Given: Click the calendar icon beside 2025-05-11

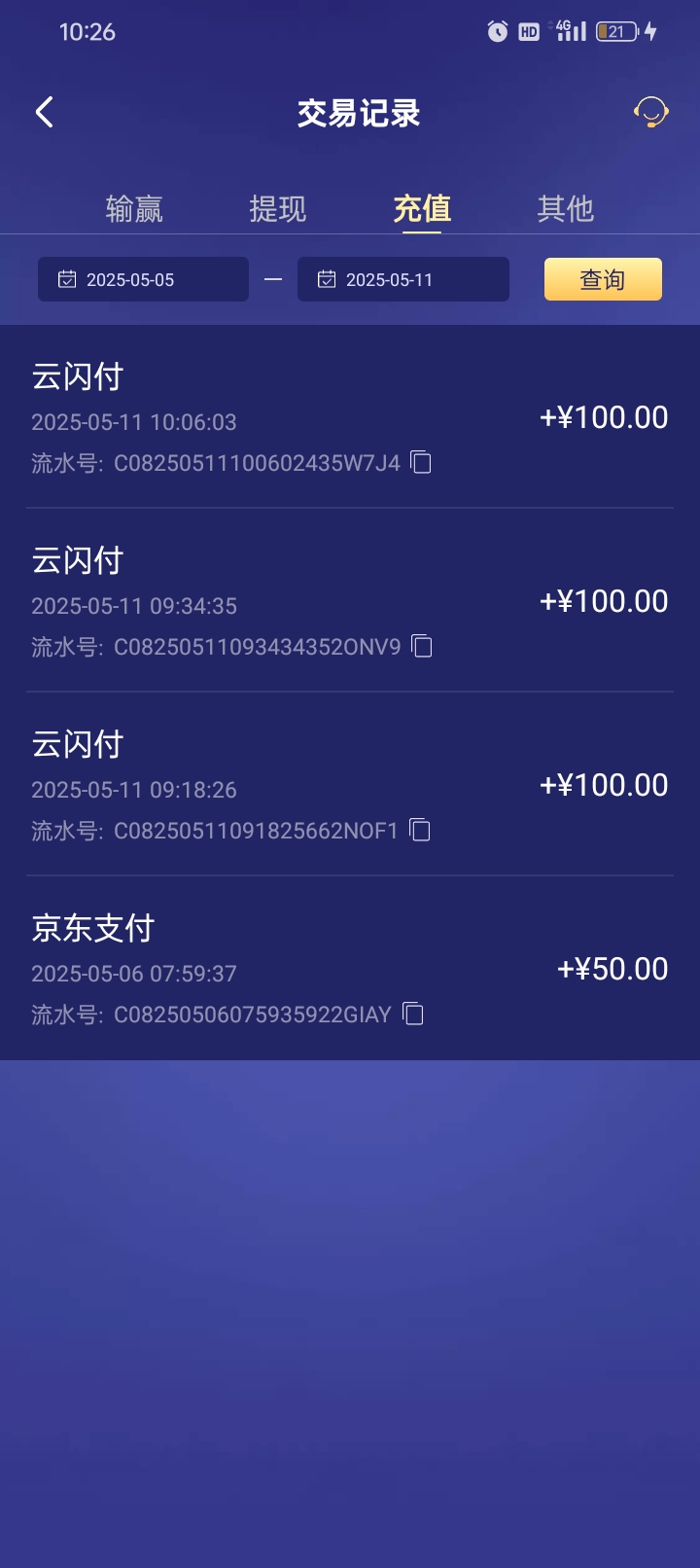Looking at the screenshot, I should point(326,279).
